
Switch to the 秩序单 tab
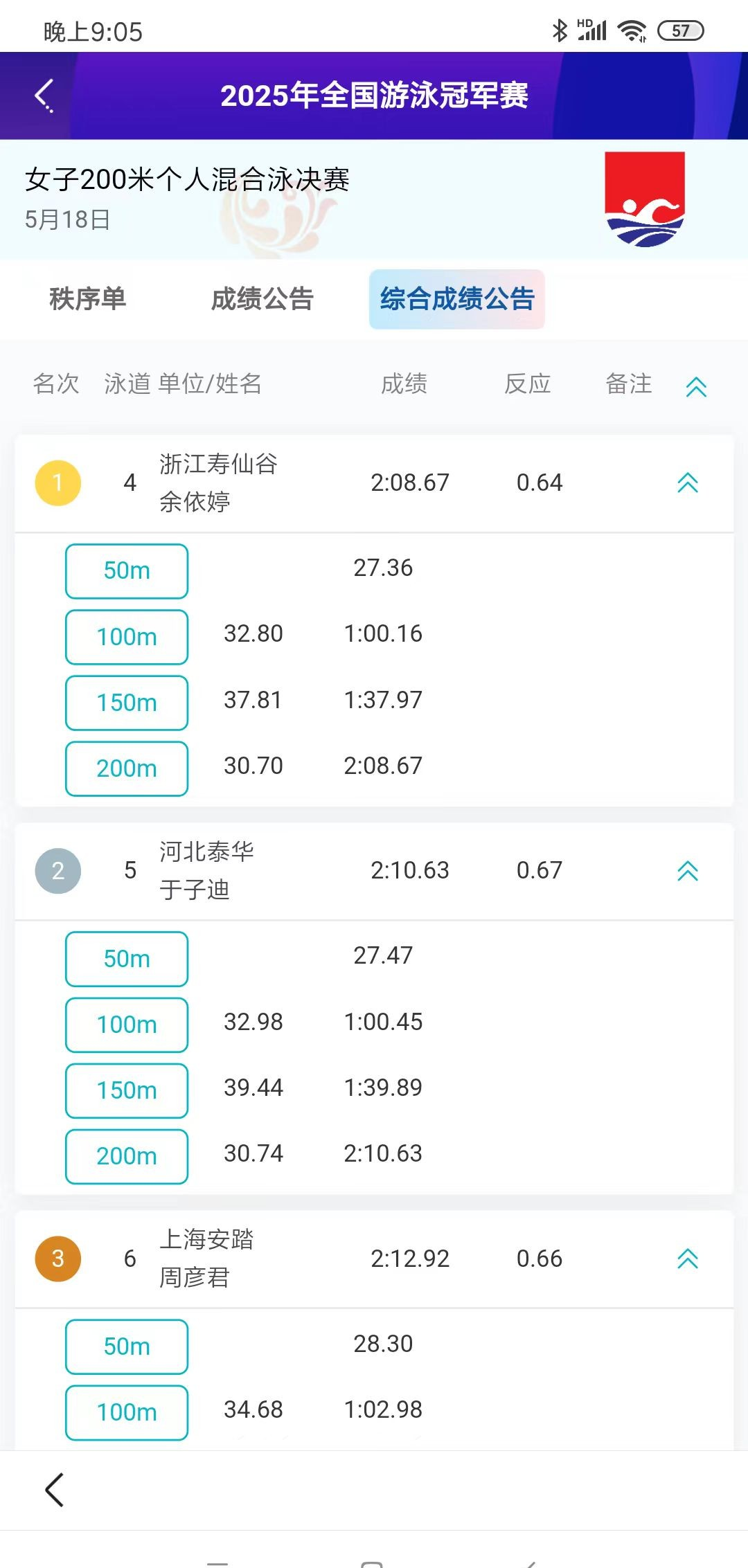(x=87, y=300)
